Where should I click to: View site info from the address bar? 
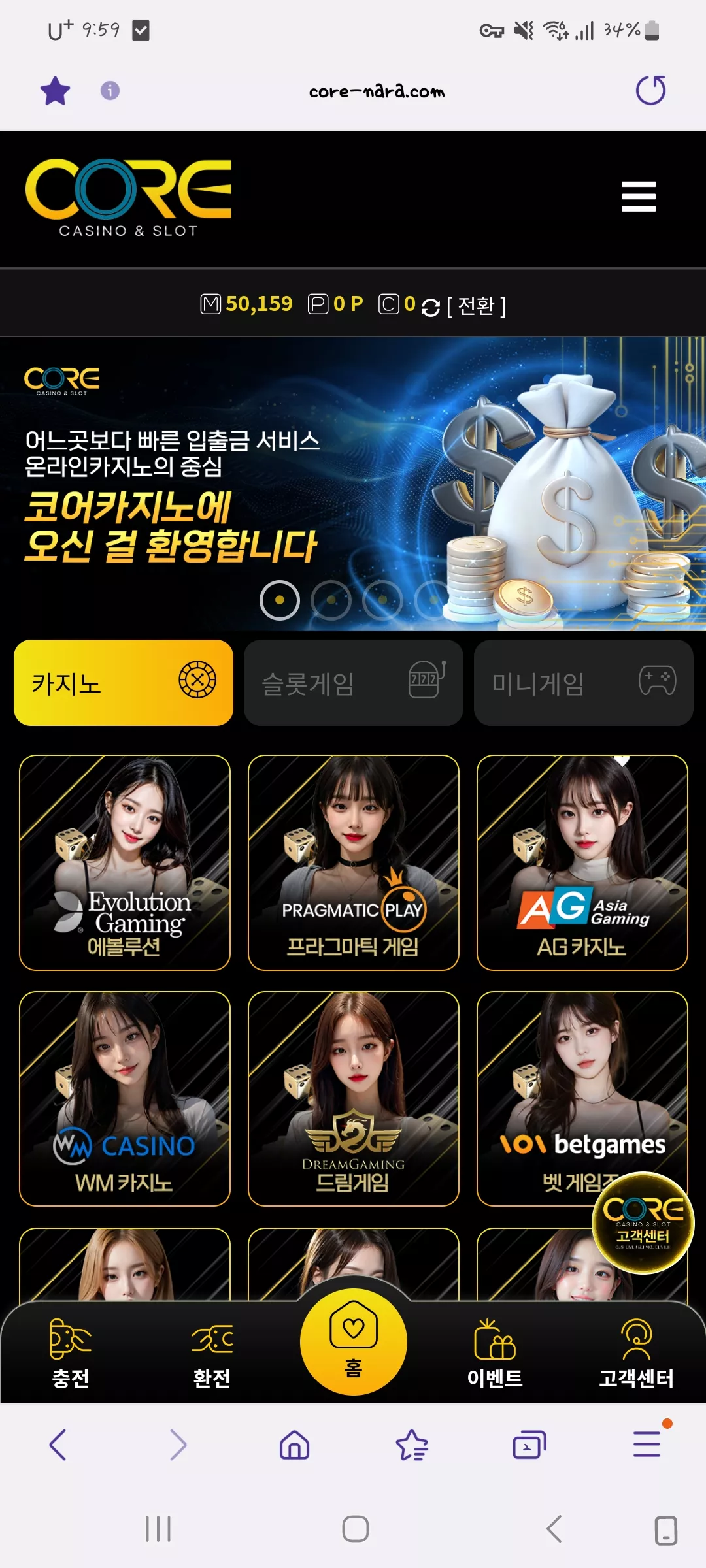point(110,90)
